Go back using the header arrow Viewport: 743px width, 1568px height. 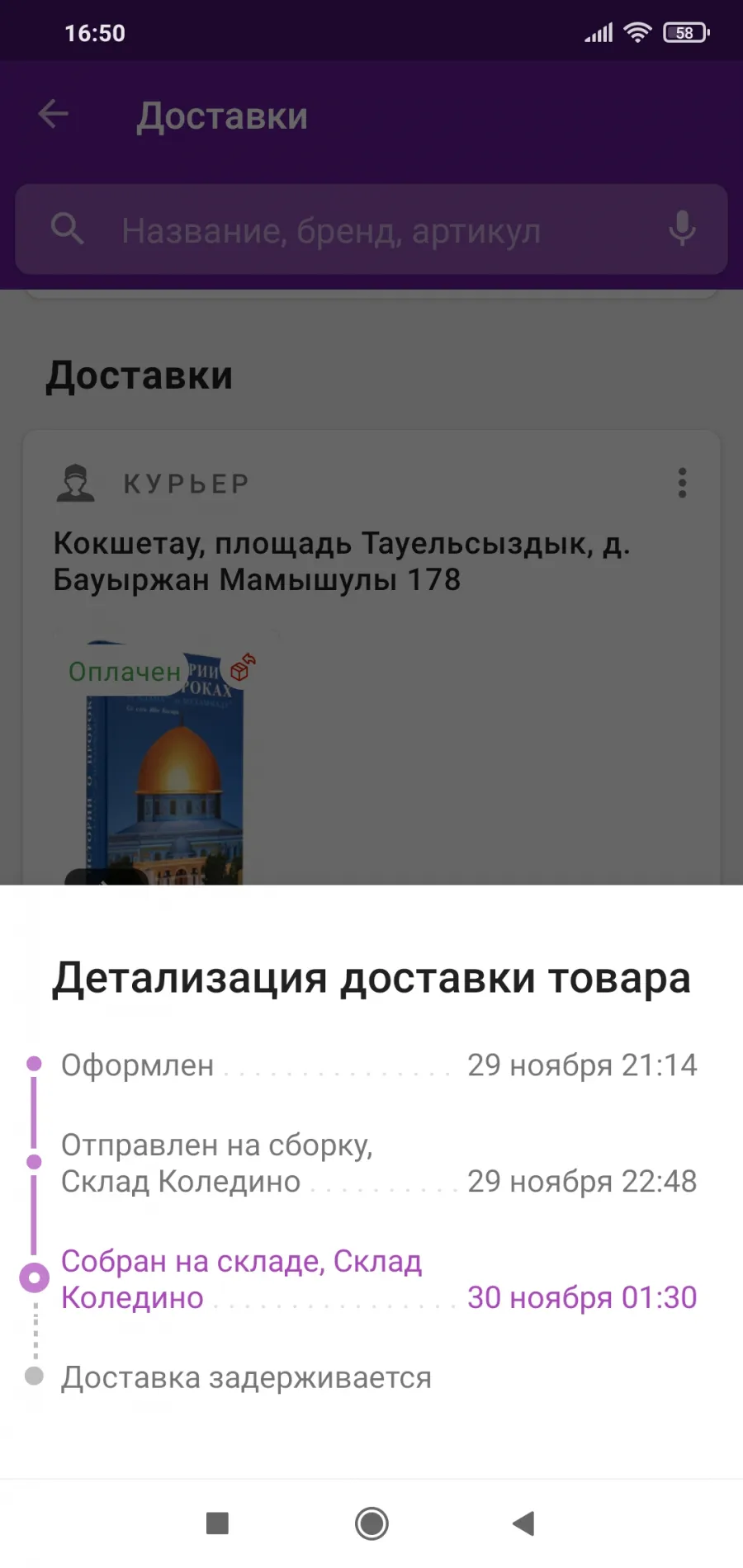[x=54, y=115]
